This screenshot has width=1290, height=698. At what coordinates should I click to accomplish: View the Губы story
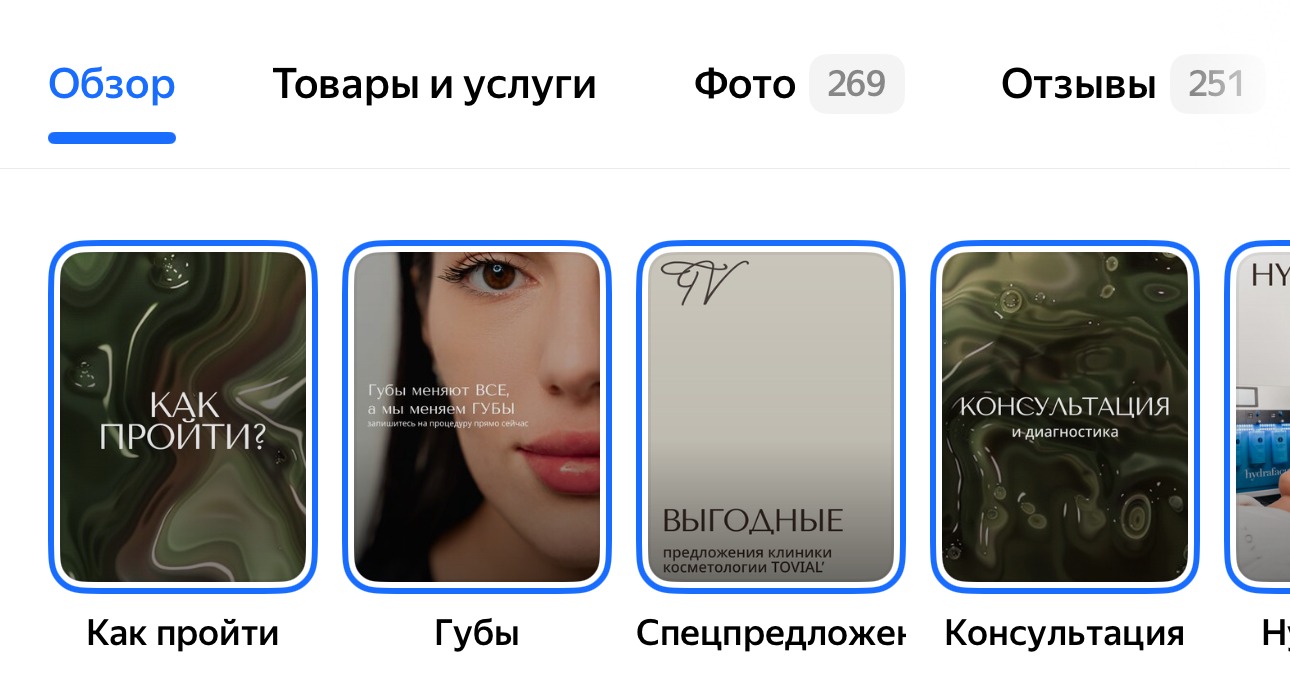coord(477,417)
